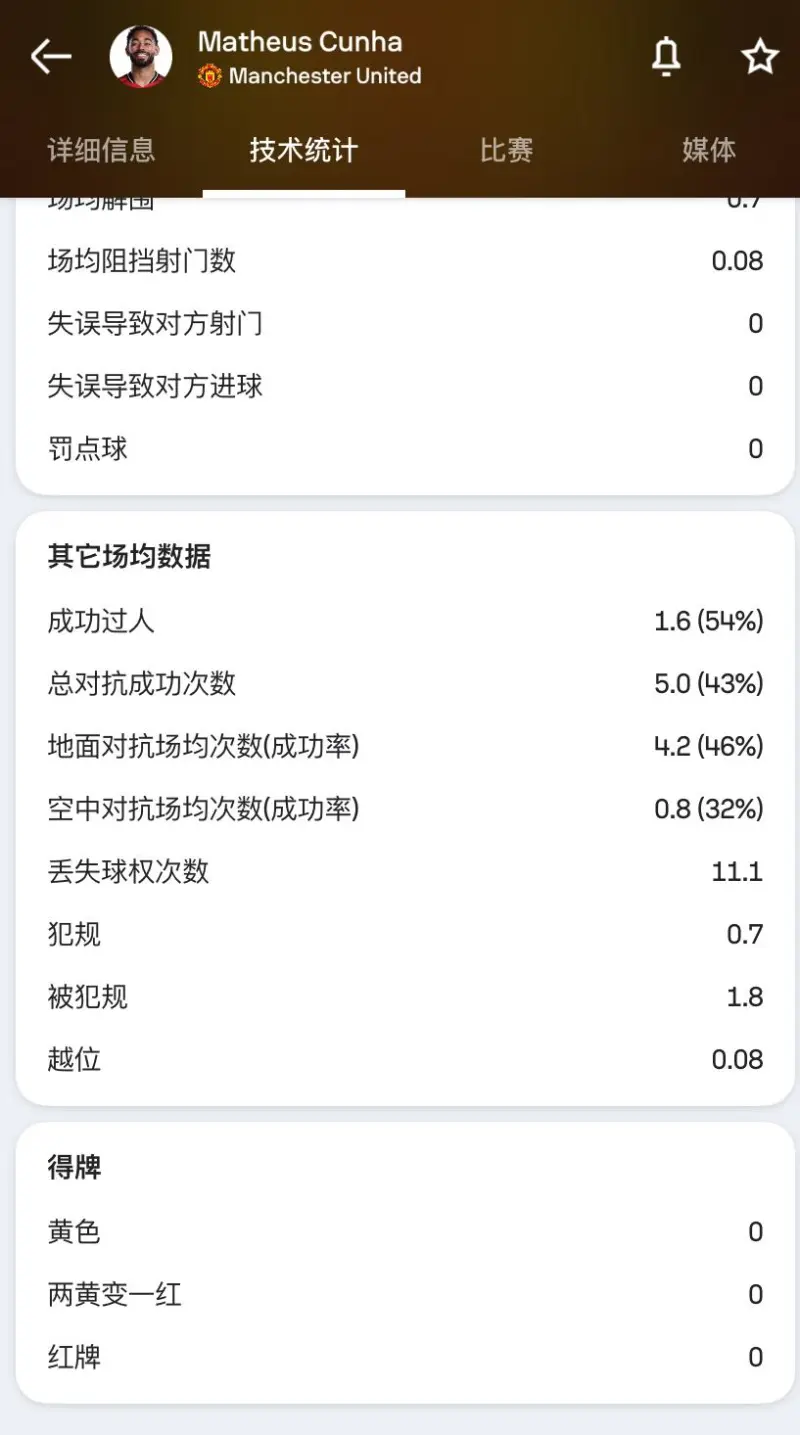800x1435 pixels.
Task: Select the 技术统计 tab
Action: [x=304, y=150]
